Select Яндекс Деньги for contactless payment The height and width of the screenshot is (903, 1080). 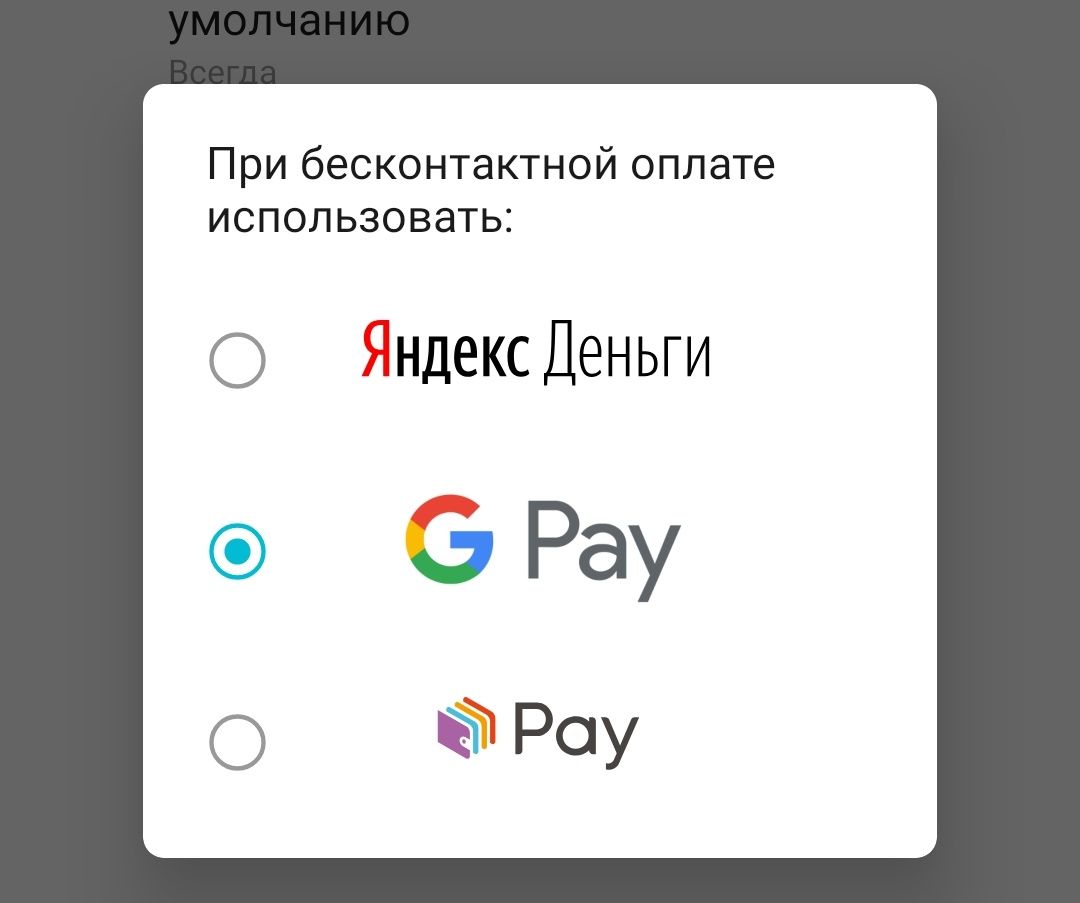(x=237, y=360)
